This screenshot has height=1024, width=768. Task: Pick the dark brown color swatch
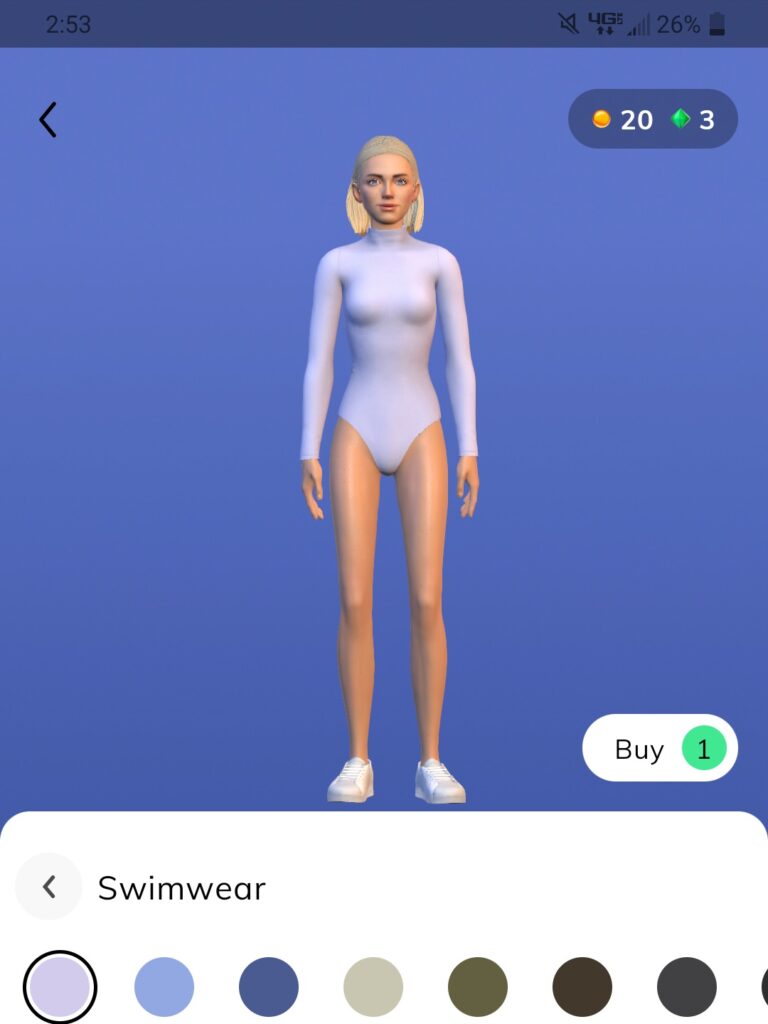click(582, 987)
